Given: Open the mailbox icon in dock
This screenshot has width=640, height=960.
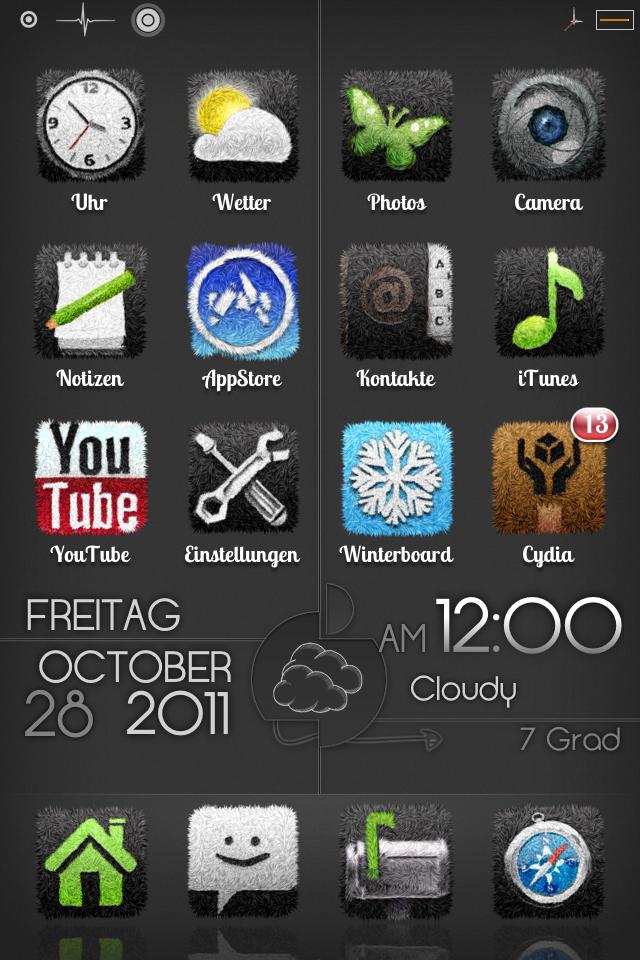Looking at the screenshot, I should [396, 862].
